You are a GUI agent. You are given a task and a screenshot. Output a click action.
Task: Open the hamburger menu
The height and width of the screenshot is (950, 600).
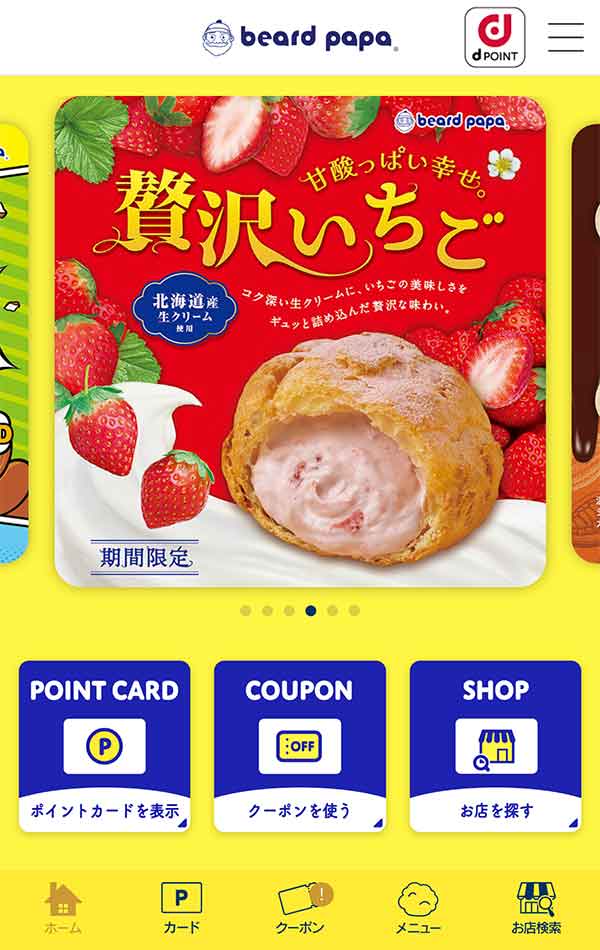coord(566,37)
